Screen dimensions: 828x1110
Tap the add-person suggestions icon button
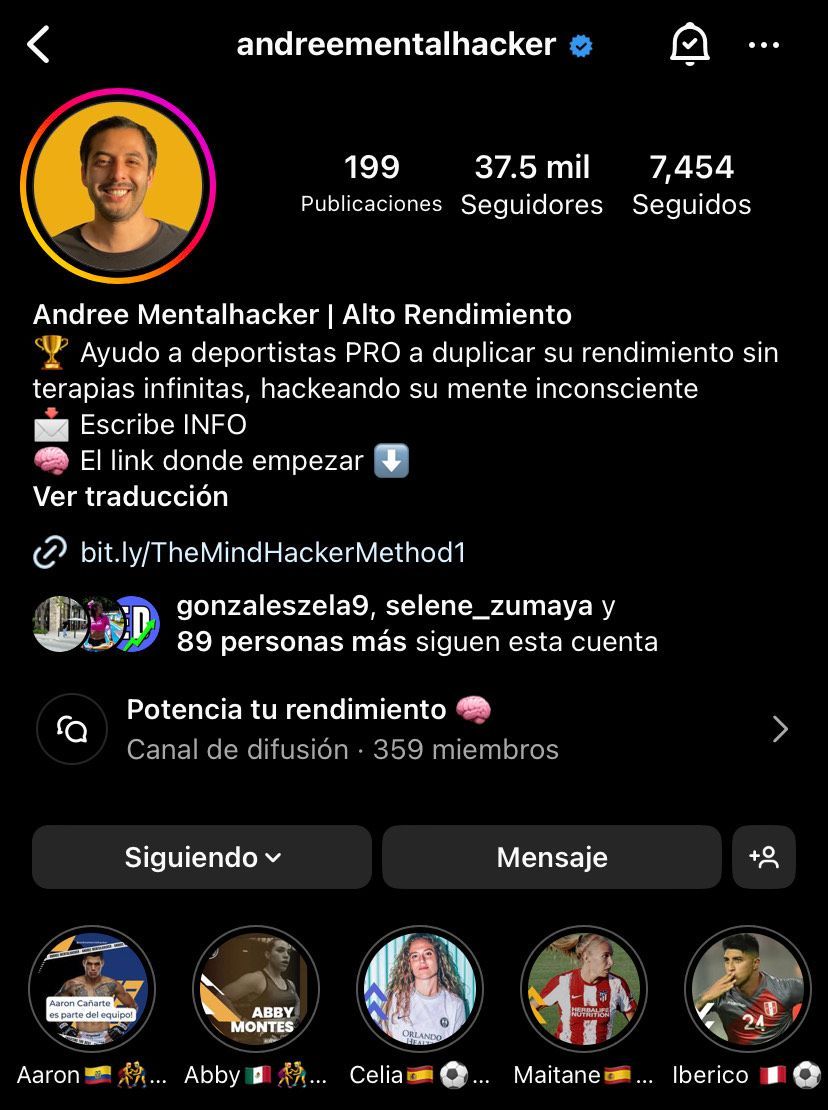pos(764,857)
